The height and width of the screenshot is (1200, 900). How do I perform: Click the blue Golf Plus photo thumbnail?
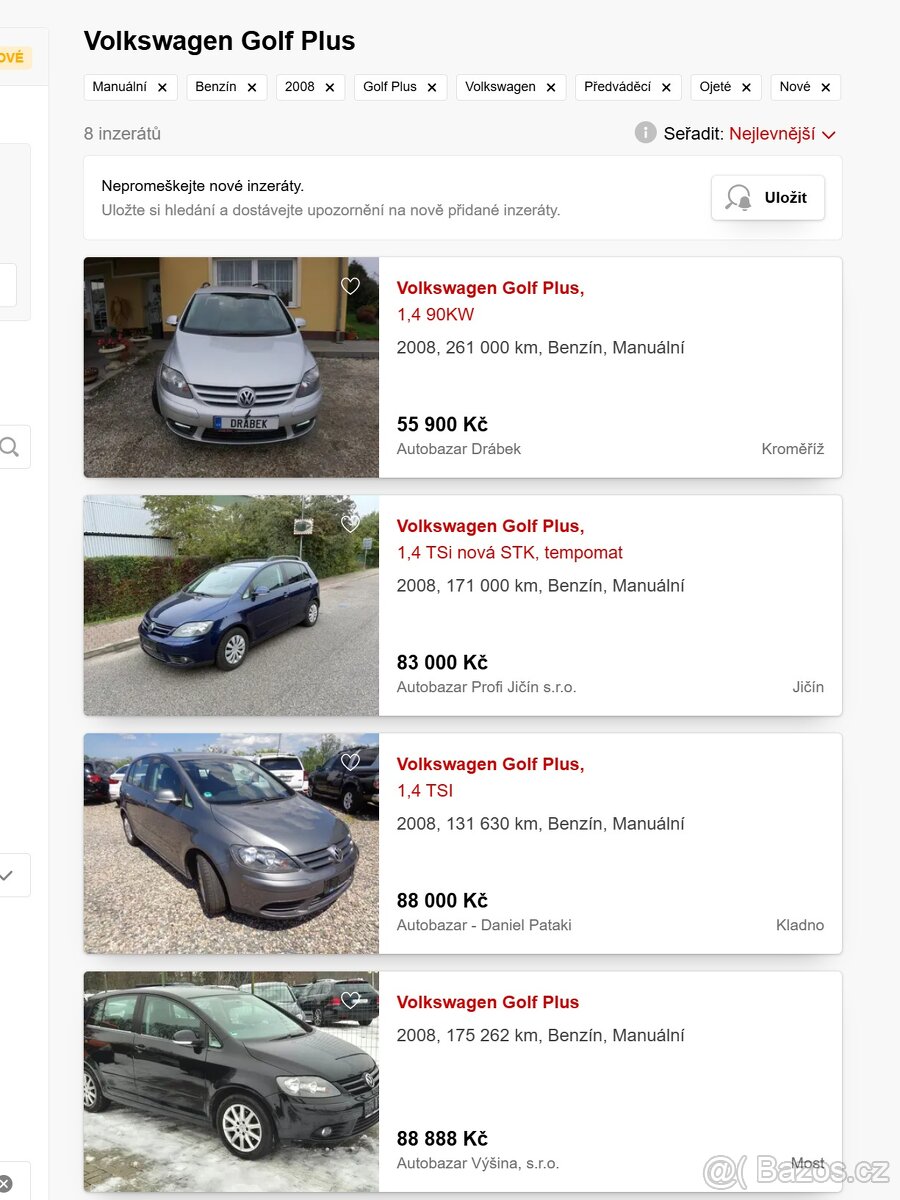point(230,605)
